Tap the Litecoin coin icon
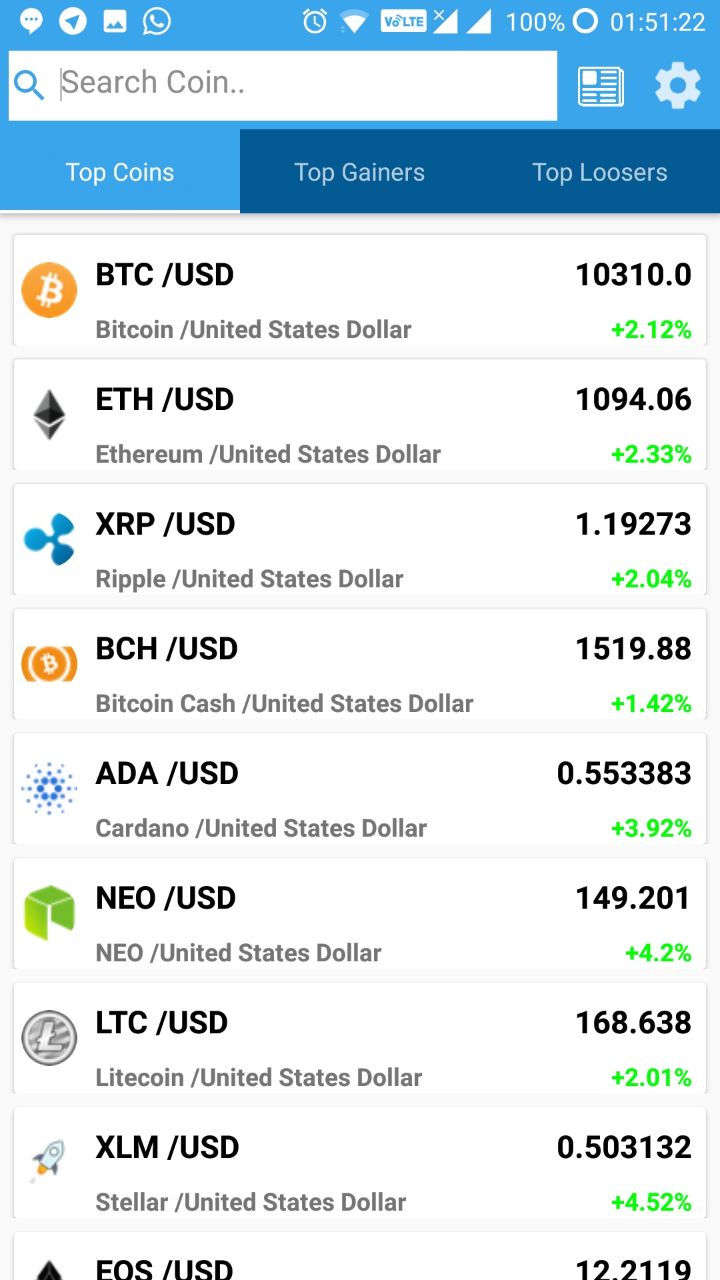The height and width of the screenshot is (1280, 720). pyautogui.click(x=49, y=1038)
